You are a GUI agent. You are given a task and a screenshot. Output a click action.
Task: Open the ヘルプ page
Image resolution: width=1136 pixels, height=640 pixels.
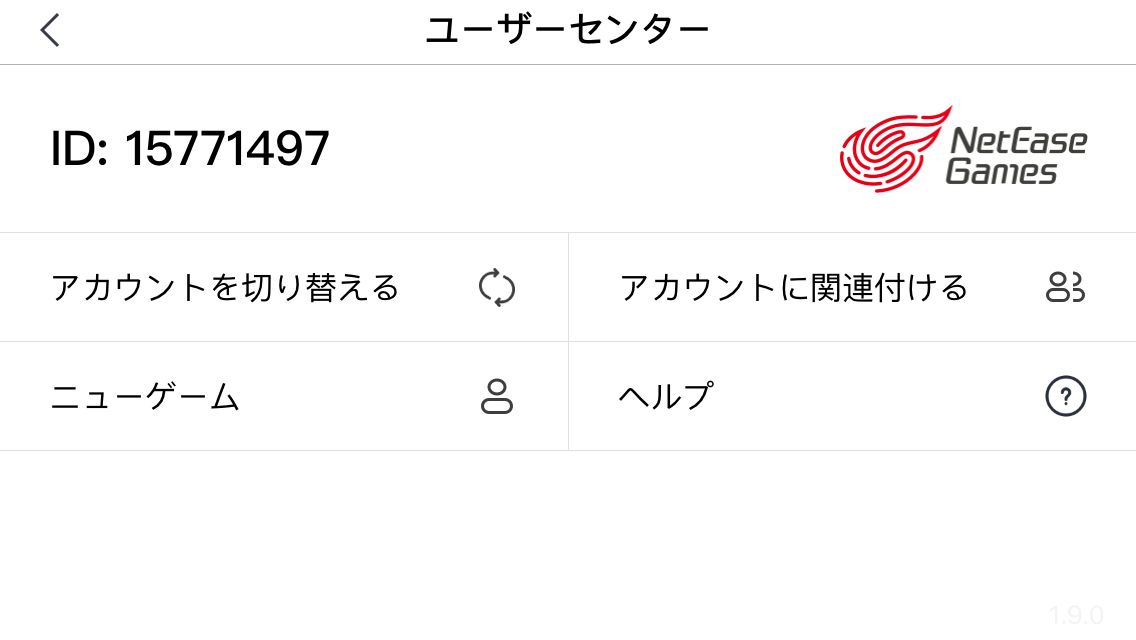coord(852,397)
